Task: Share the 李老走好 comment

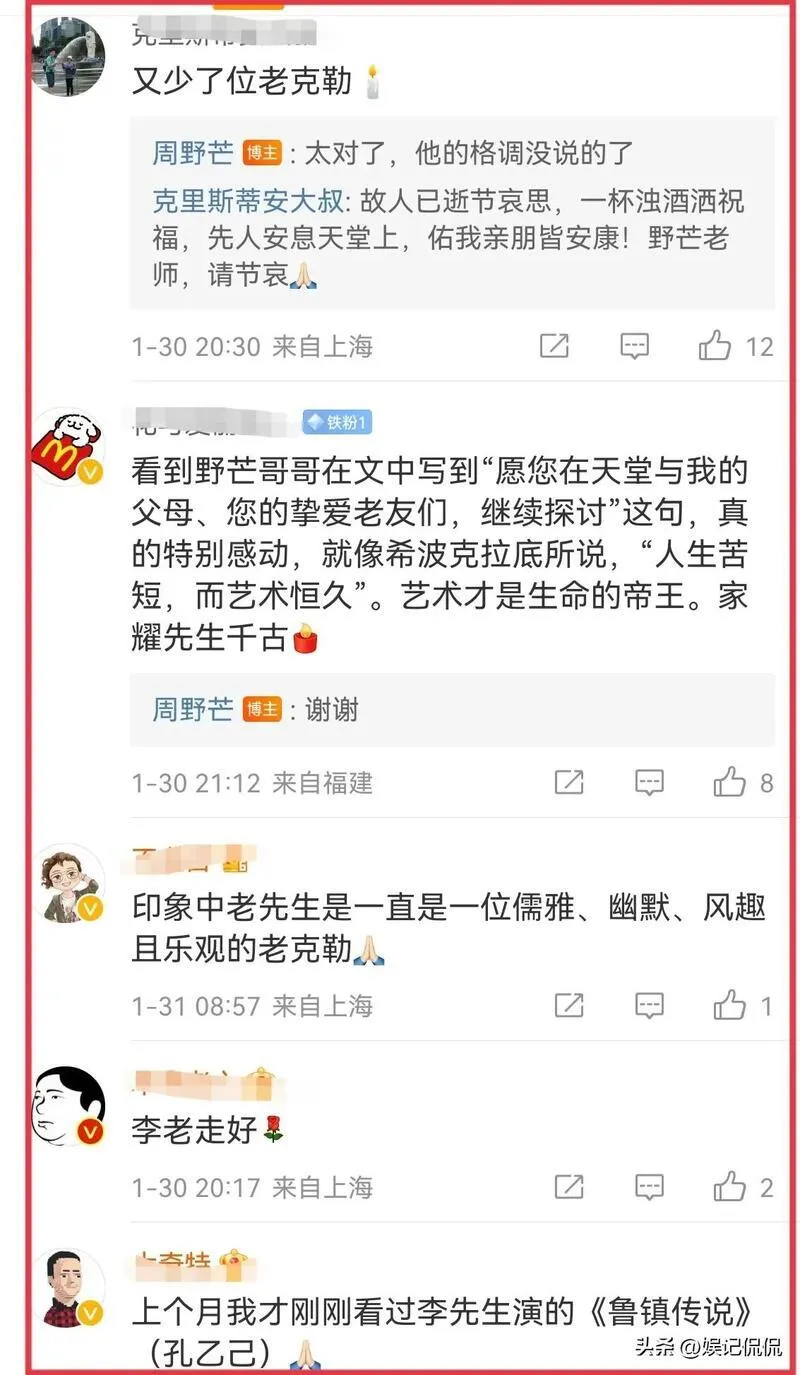Action: pyautogui.click(x=568, y=1187)
